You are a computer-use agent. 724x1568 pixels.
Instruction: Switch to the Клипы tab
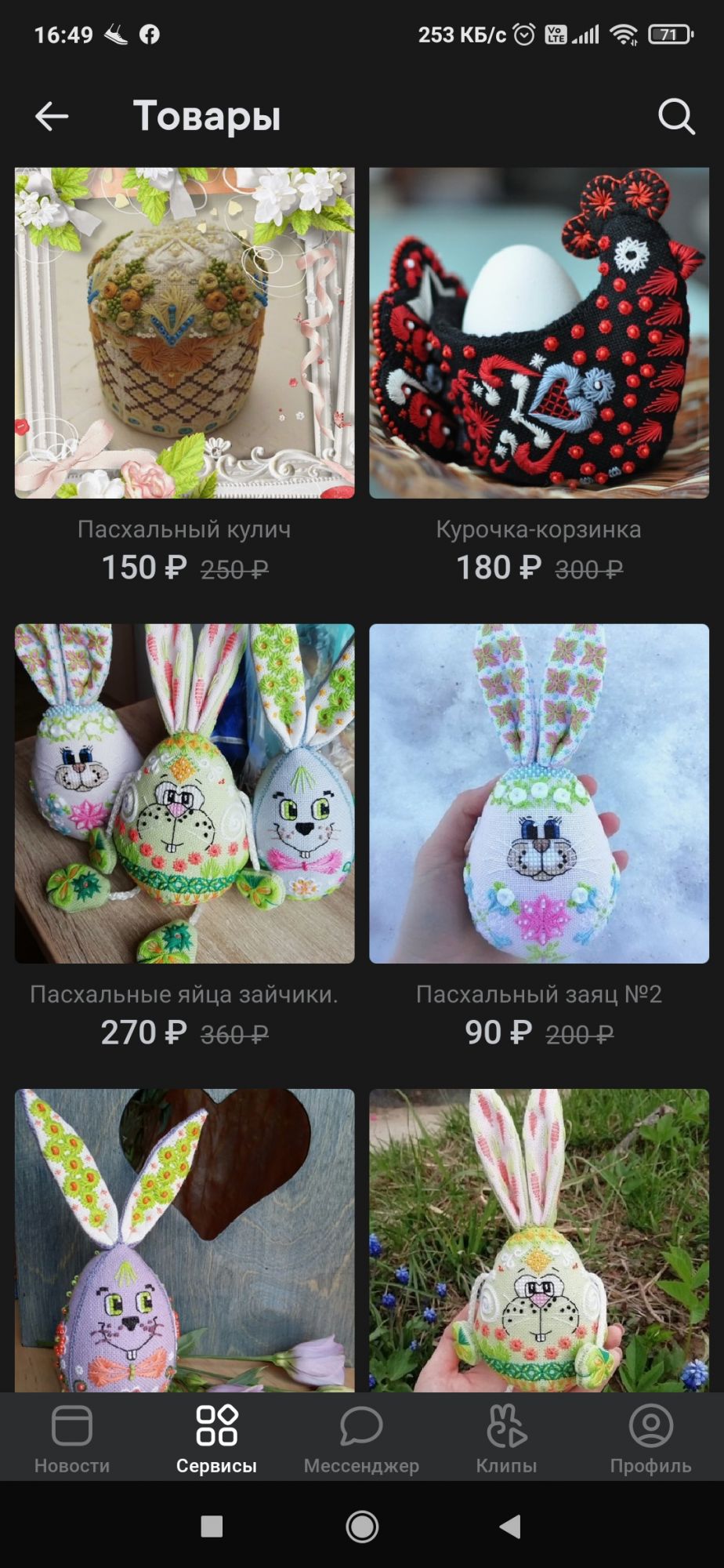pos(506,1438)
